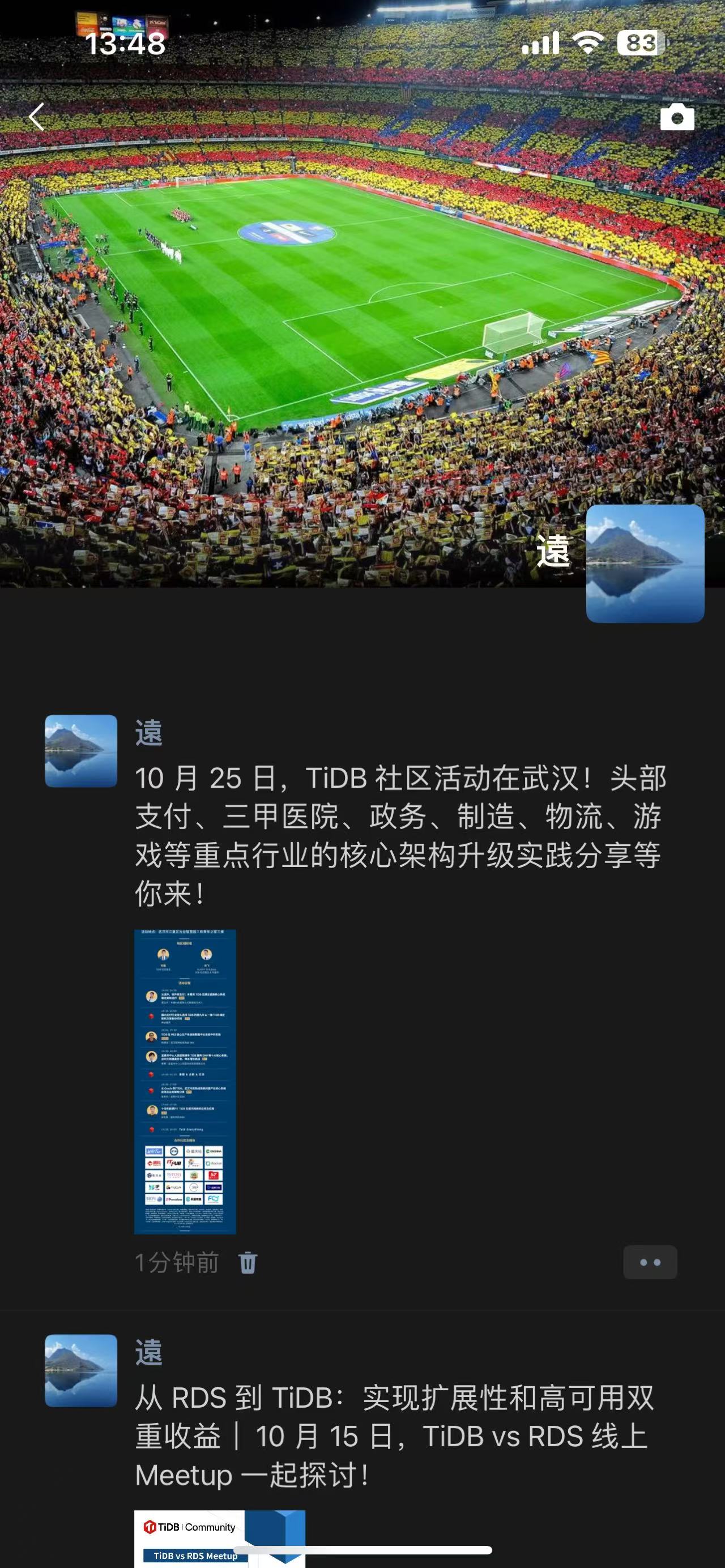Open the avatar beside the RDS Meetup post
This screenshot has height=1568, width=725.
pos(81,1370)
